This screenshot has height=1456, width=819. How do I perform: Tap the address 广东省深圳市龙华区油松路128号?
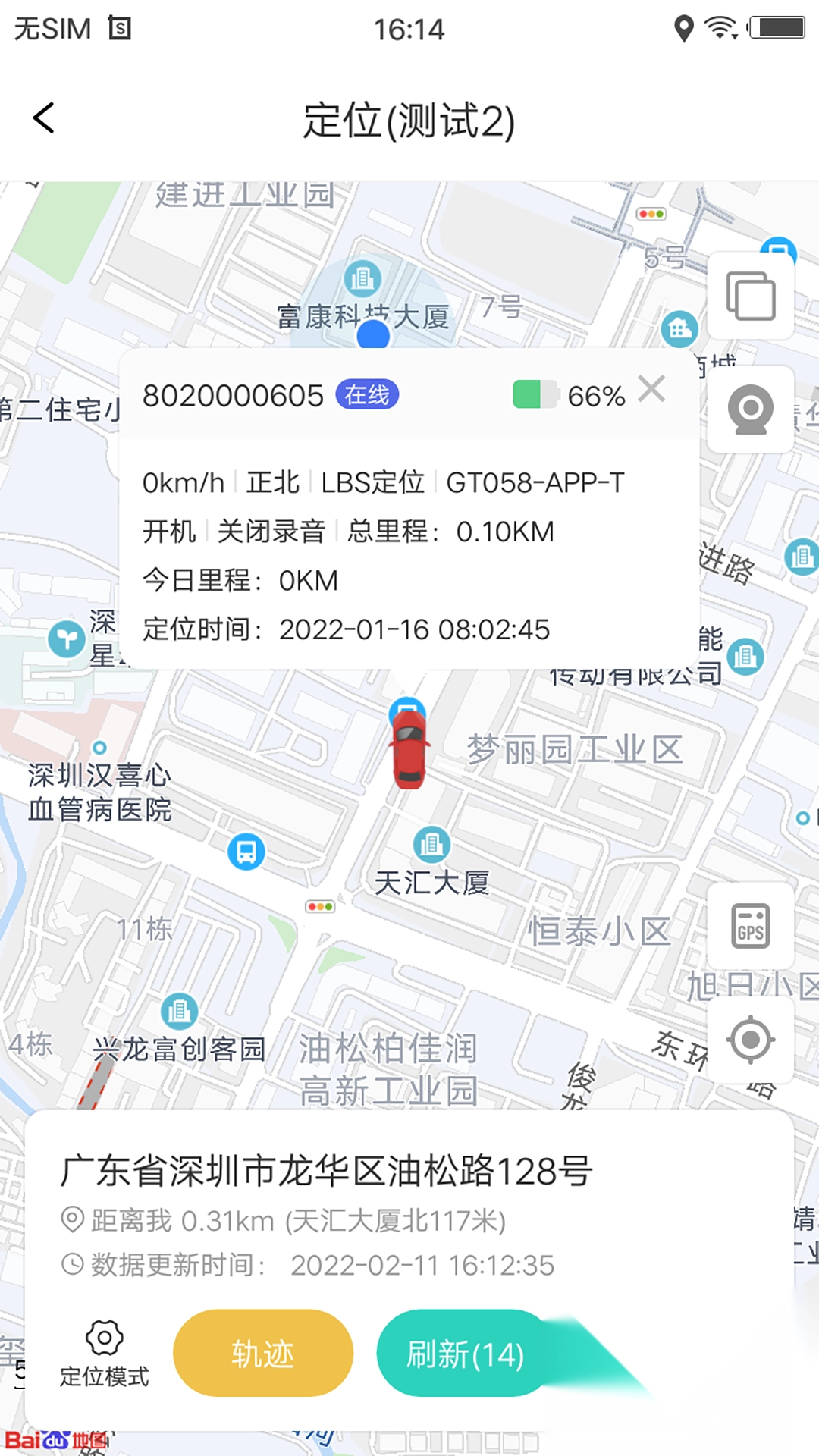pyautogui.click(x=328, y=1169)
